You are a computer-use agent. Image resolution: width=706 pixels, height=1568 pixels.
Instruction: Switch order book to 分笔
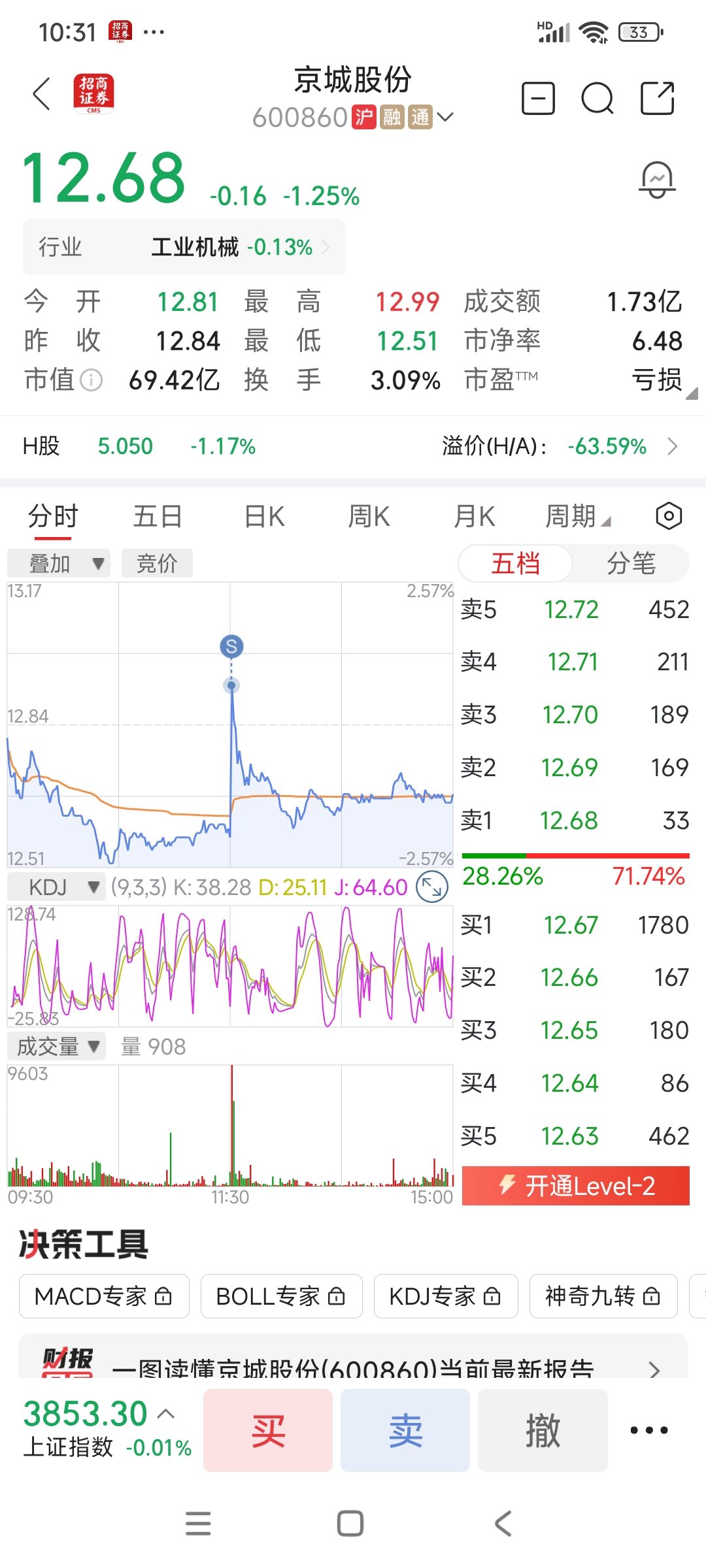pos(631,563)
